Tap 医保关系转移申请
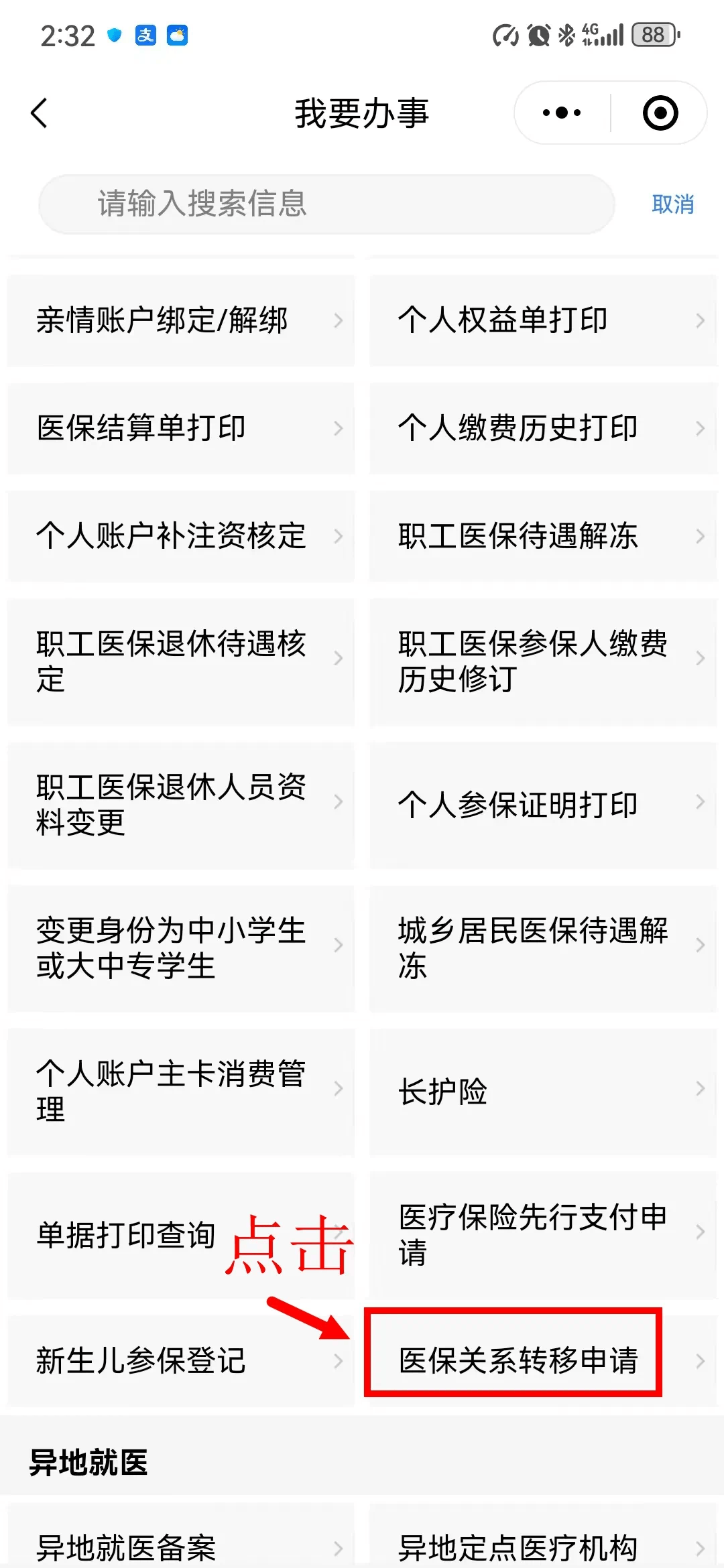This screenshot has height=1568, width=724. [518, 1360]
